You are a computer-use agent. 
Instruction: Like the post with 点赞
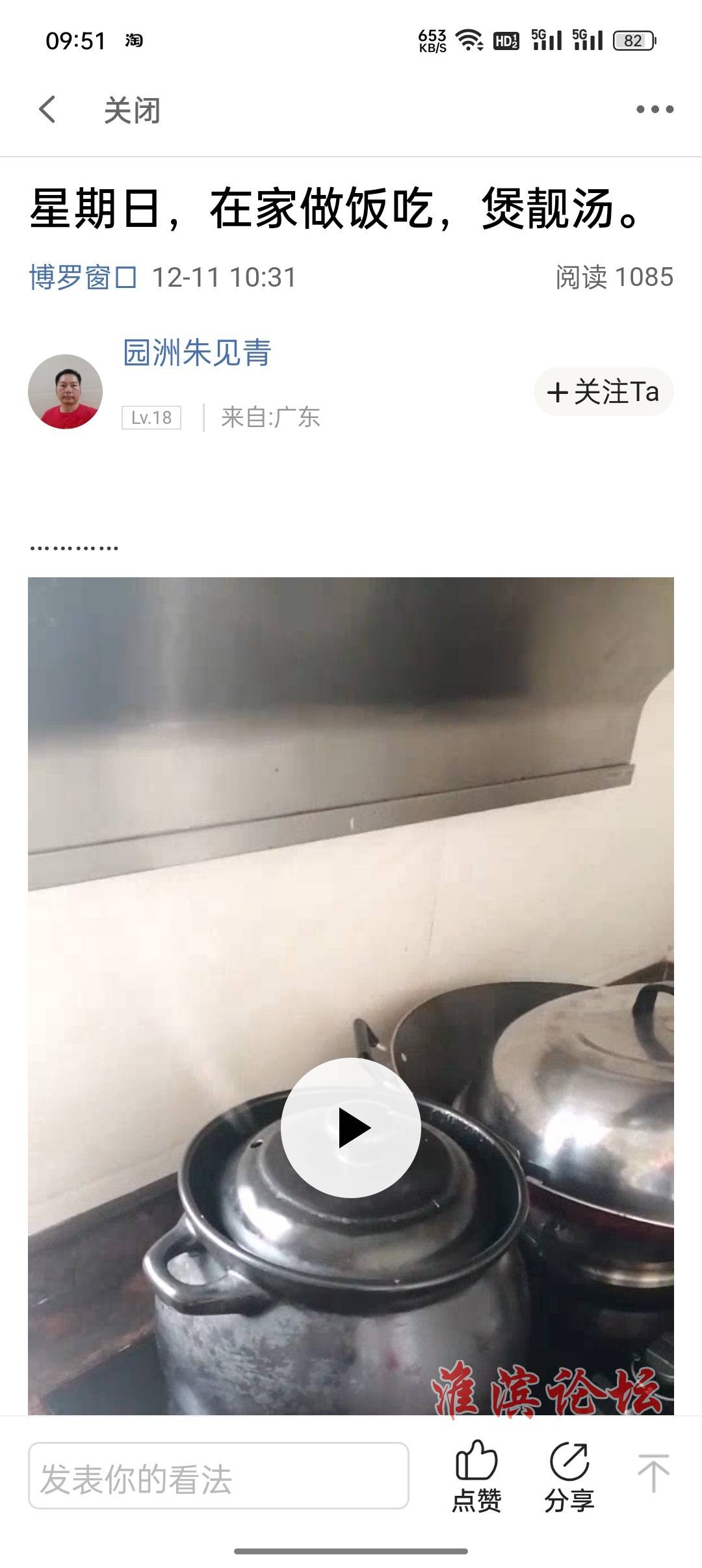(x=476, y=1476)
